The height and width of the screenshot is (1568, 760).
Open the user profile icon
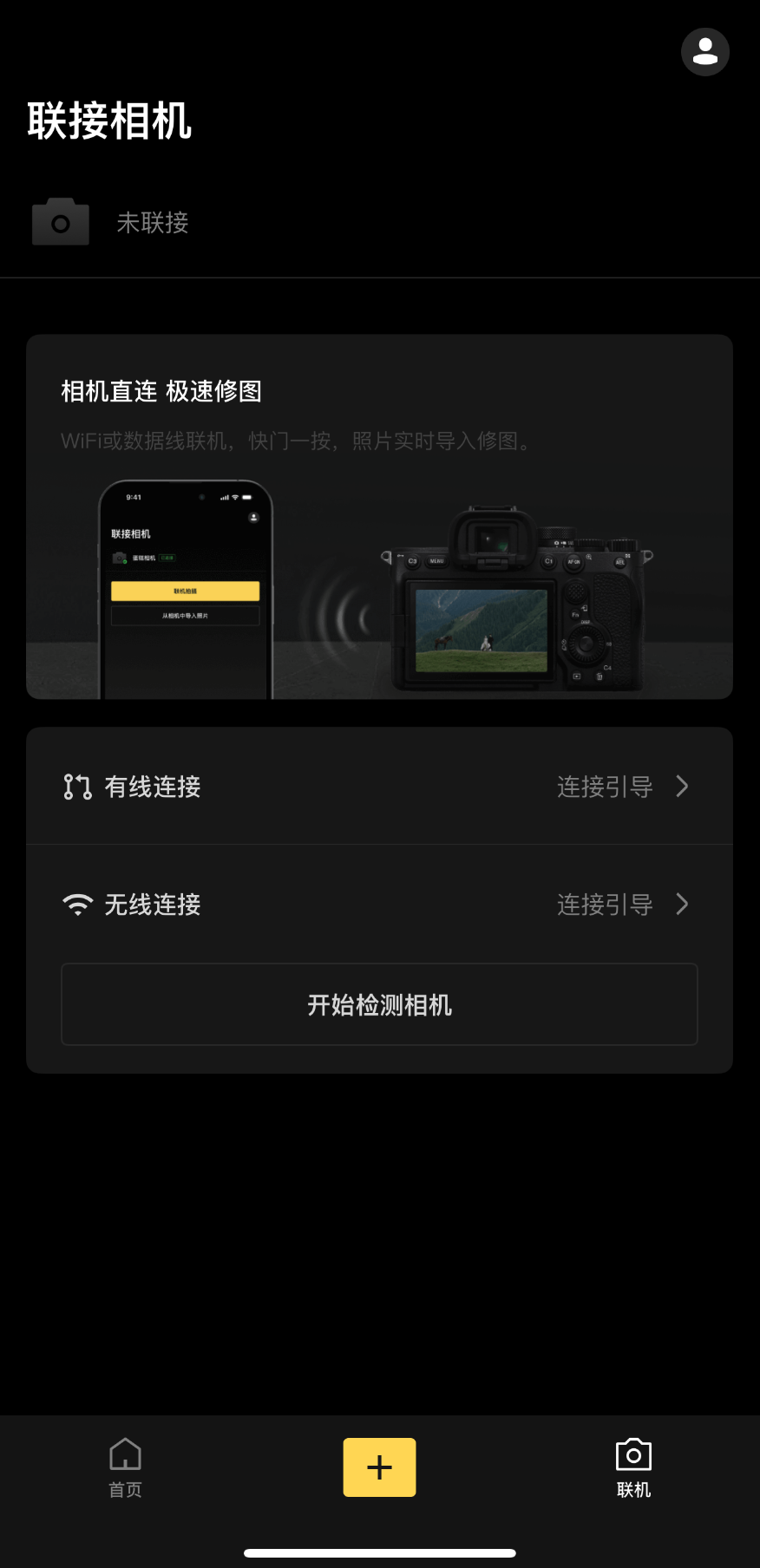(x=704, y=52)
